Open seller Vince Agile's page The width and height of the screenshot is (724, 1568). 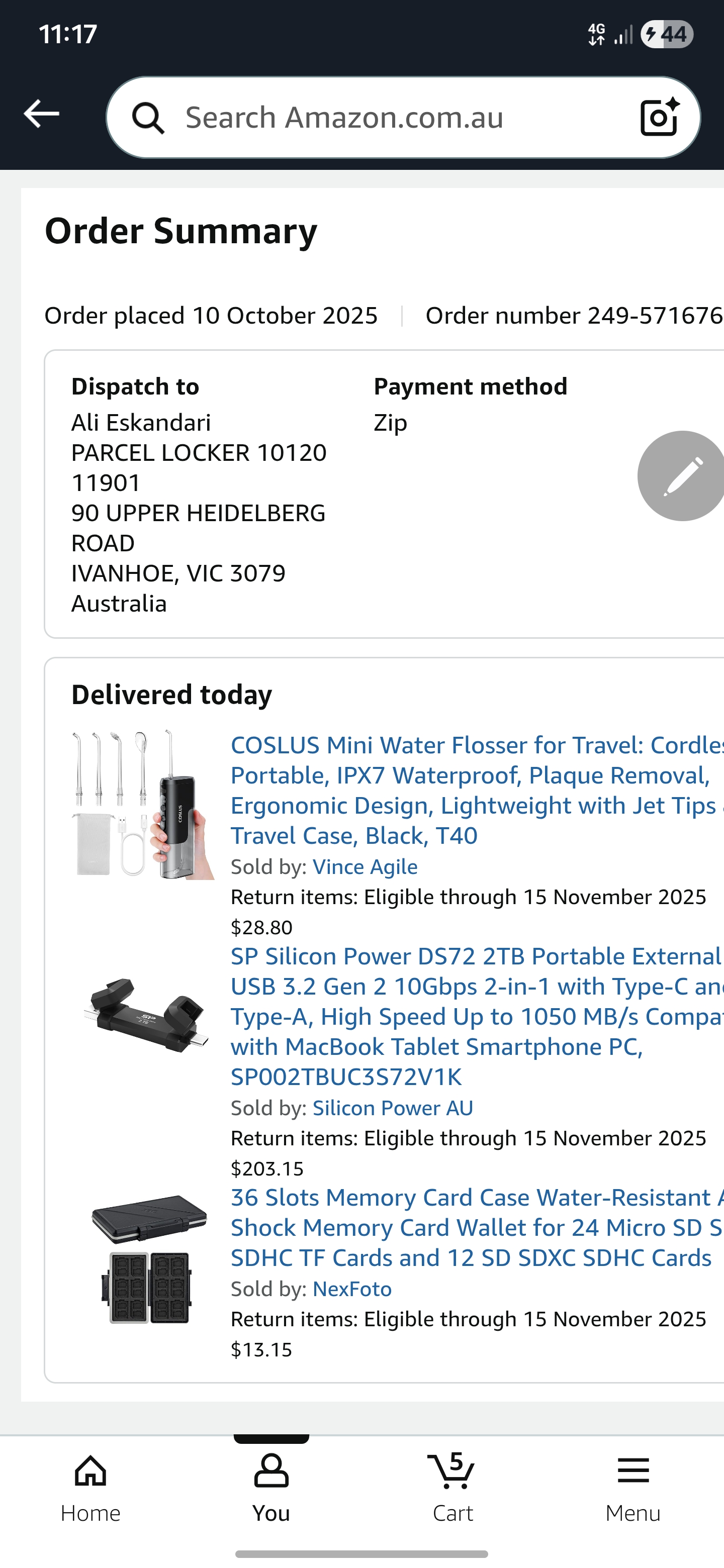pyautogui.click(x=365, y=867)
